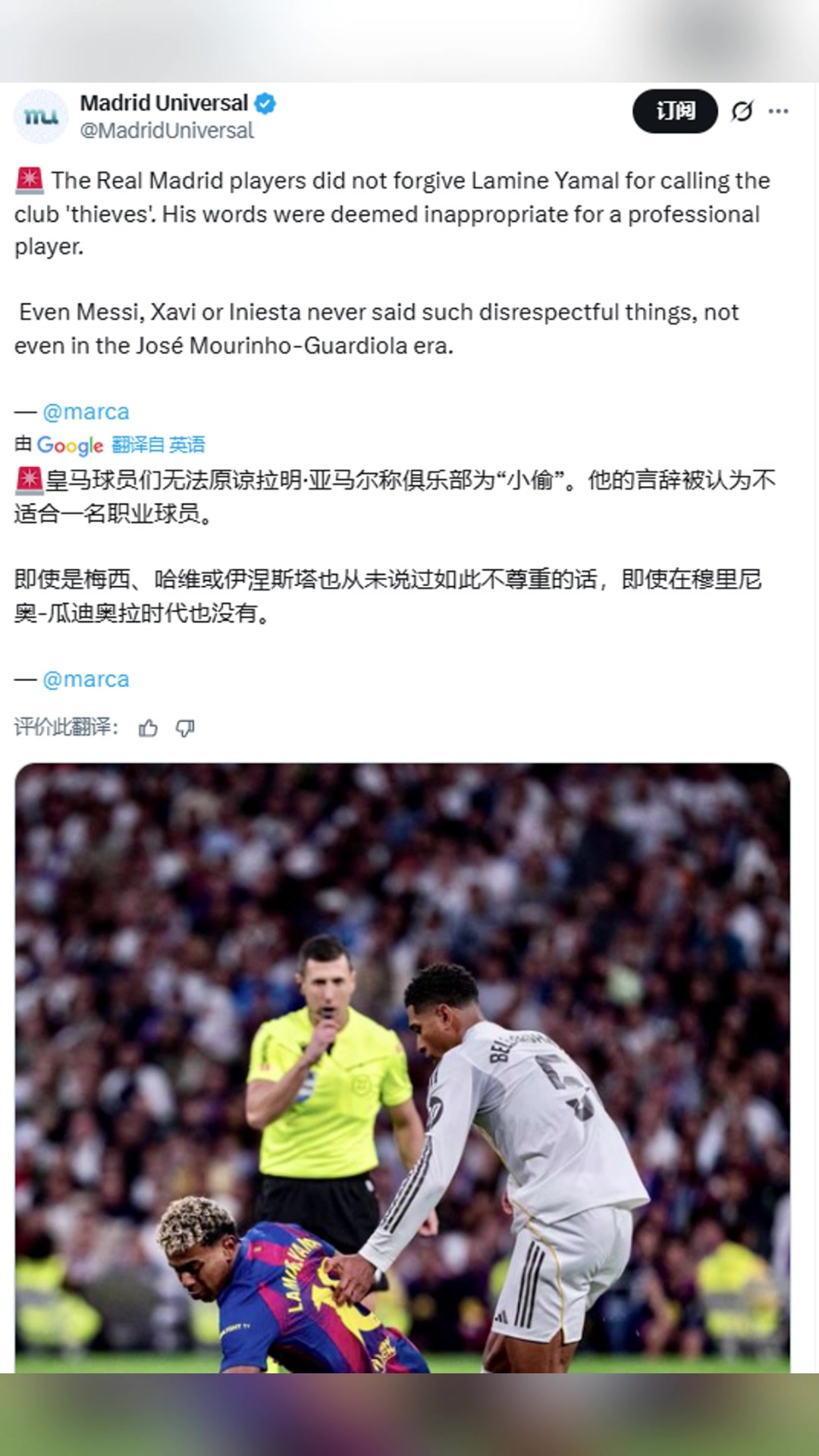The image size is (819, 1456).
Task: Select the @MadridUniversal handle
Action: (x=165, y=129)
